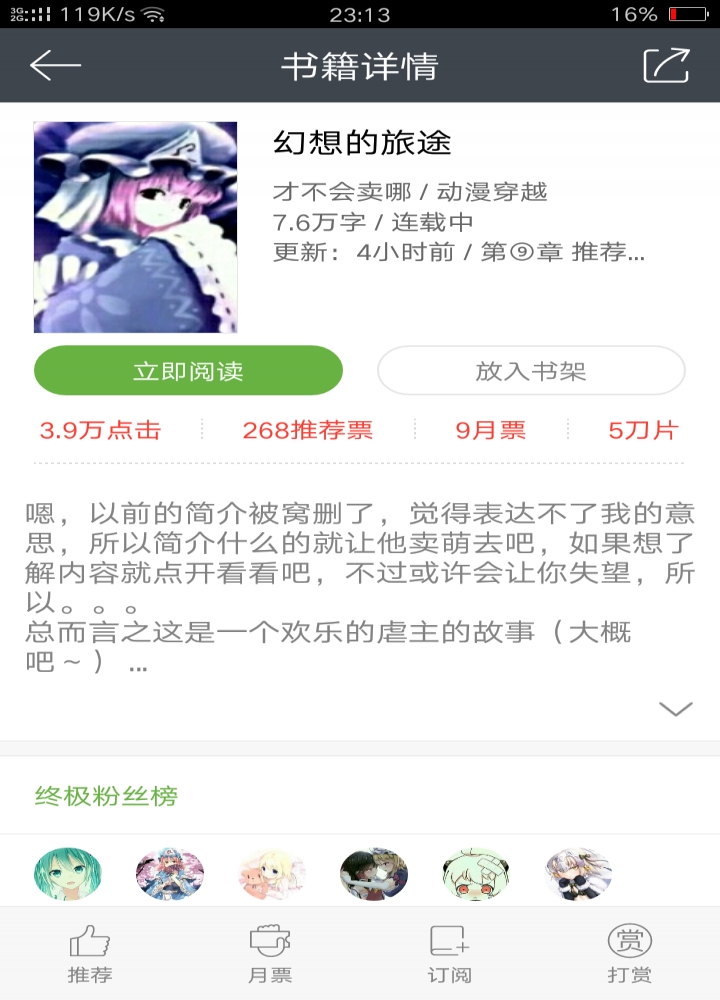
Task: Tap the share icon in the top bar
Action: (x=666, y=65)
